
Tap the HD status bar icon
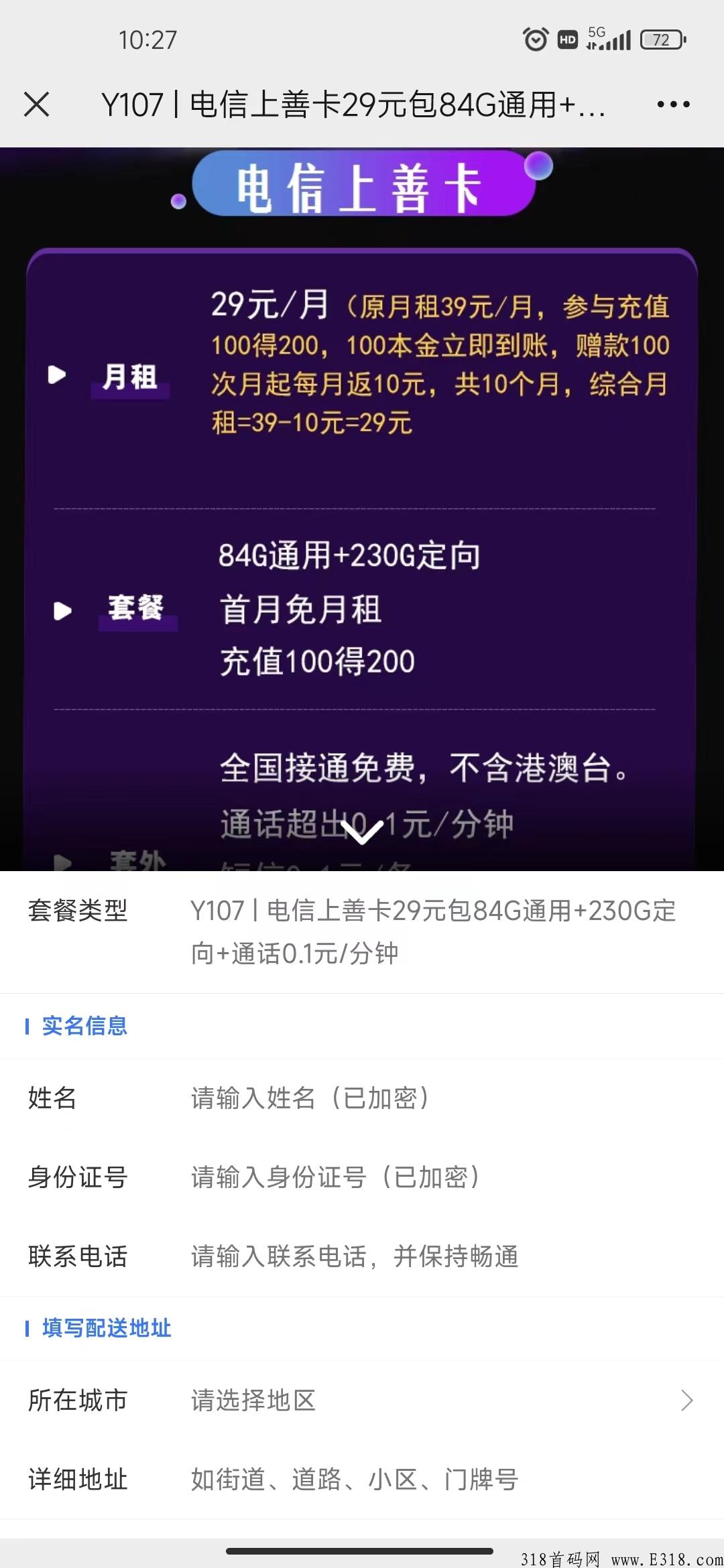coord(566,39)
